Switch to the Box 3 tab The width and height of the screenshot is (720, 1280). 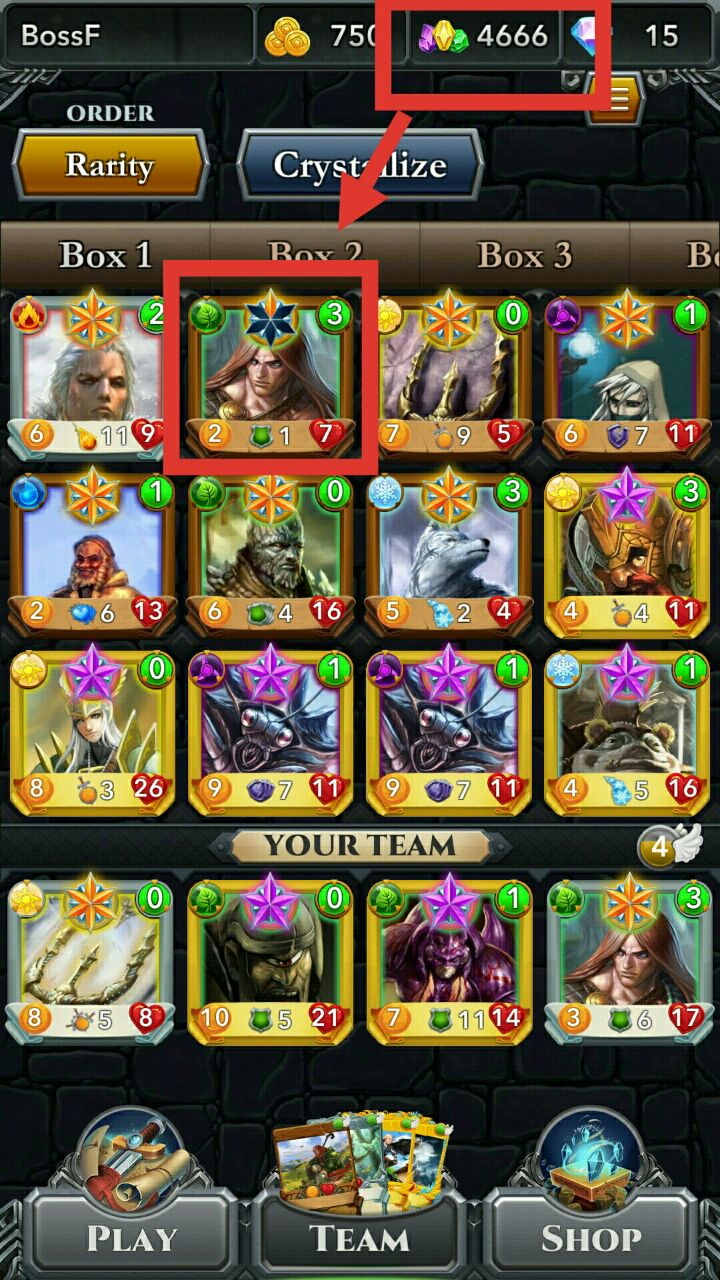(525, 255)
